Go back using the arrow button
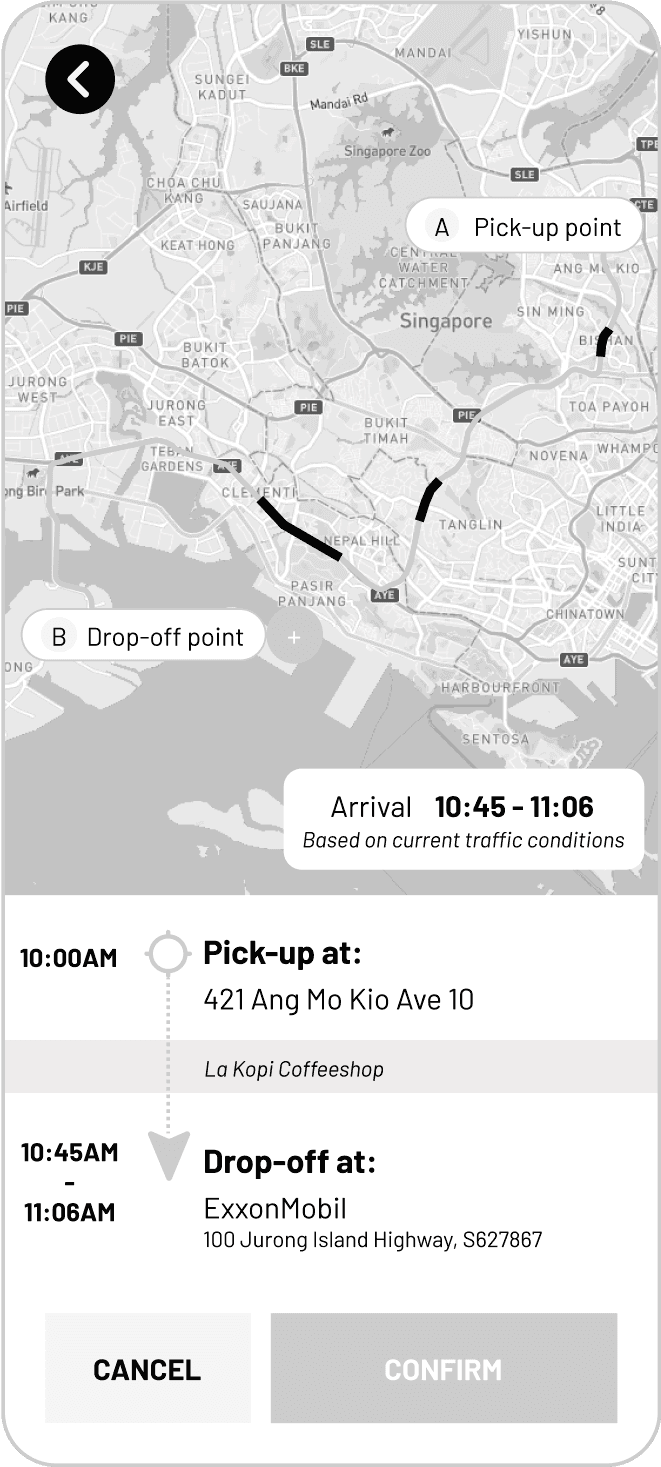661x1467 pixels. coord(80,79)
